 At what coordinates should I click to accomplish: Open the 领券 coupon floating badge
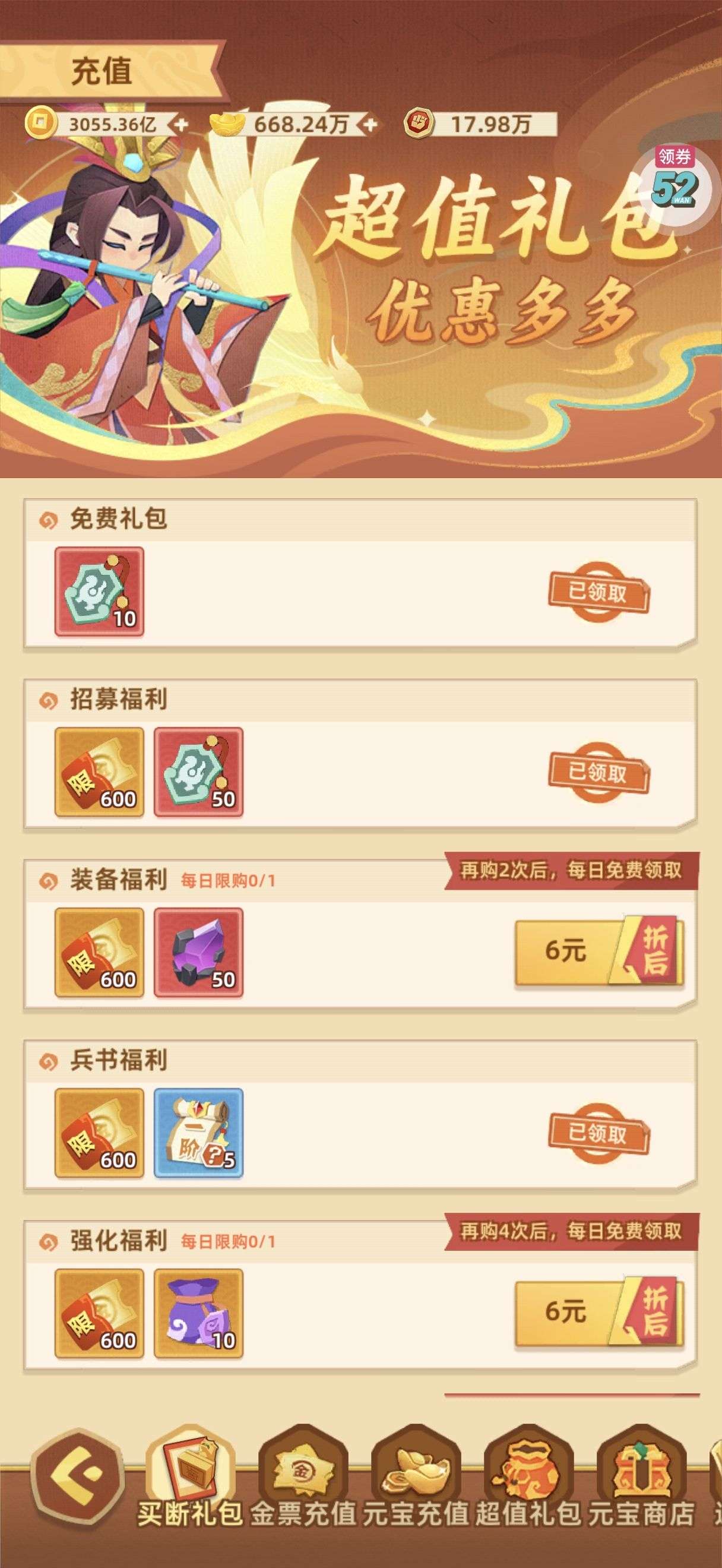[x=674, y=182]
